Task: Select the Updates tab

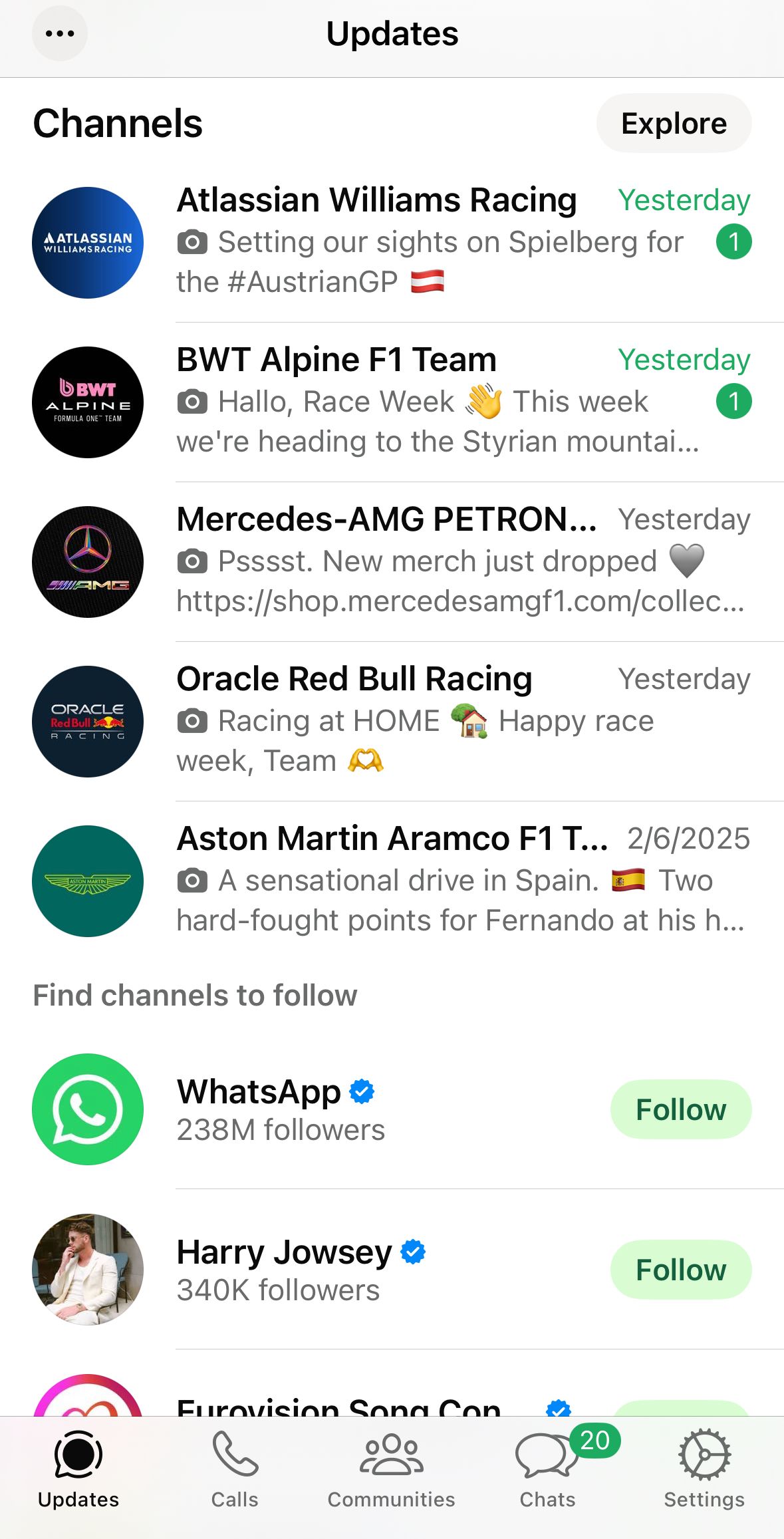Action: click(78, 1470)
